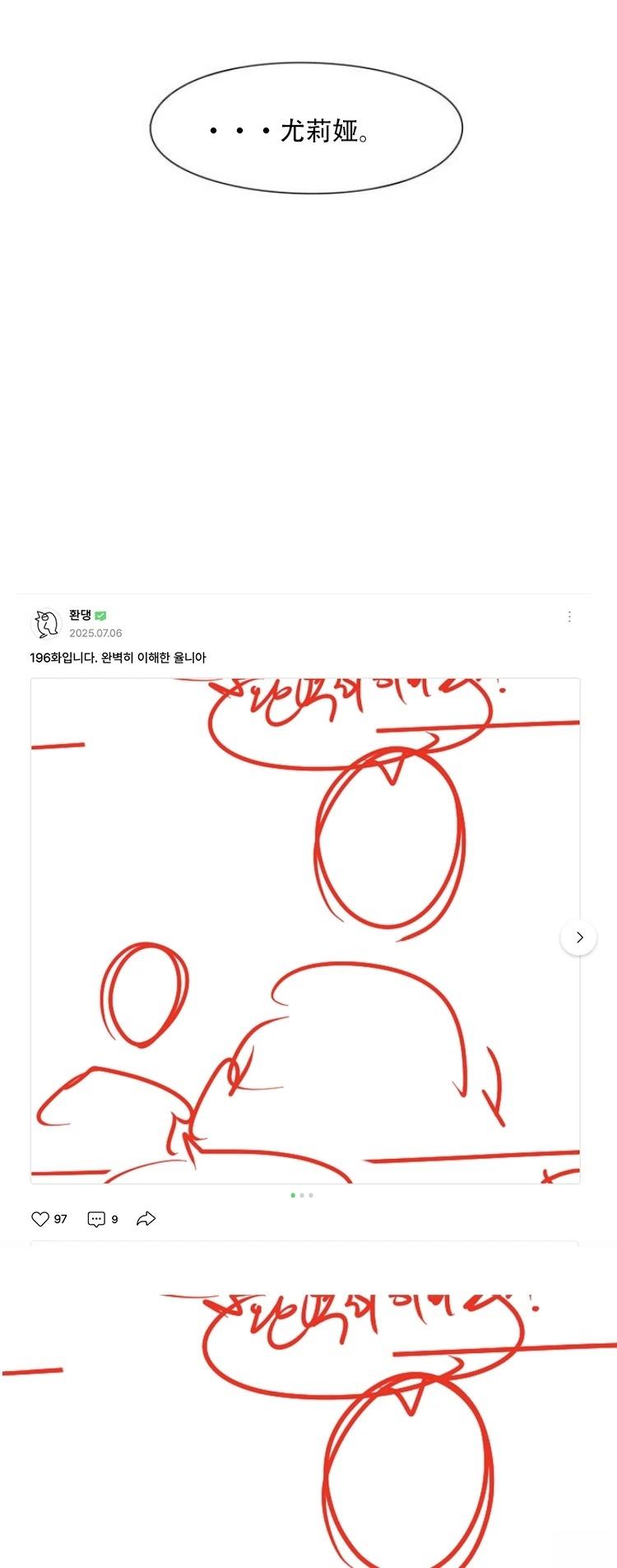This screenshot has width=617, height=1568.
Task: Click the like count number 97
Action: click(59, 1219)
